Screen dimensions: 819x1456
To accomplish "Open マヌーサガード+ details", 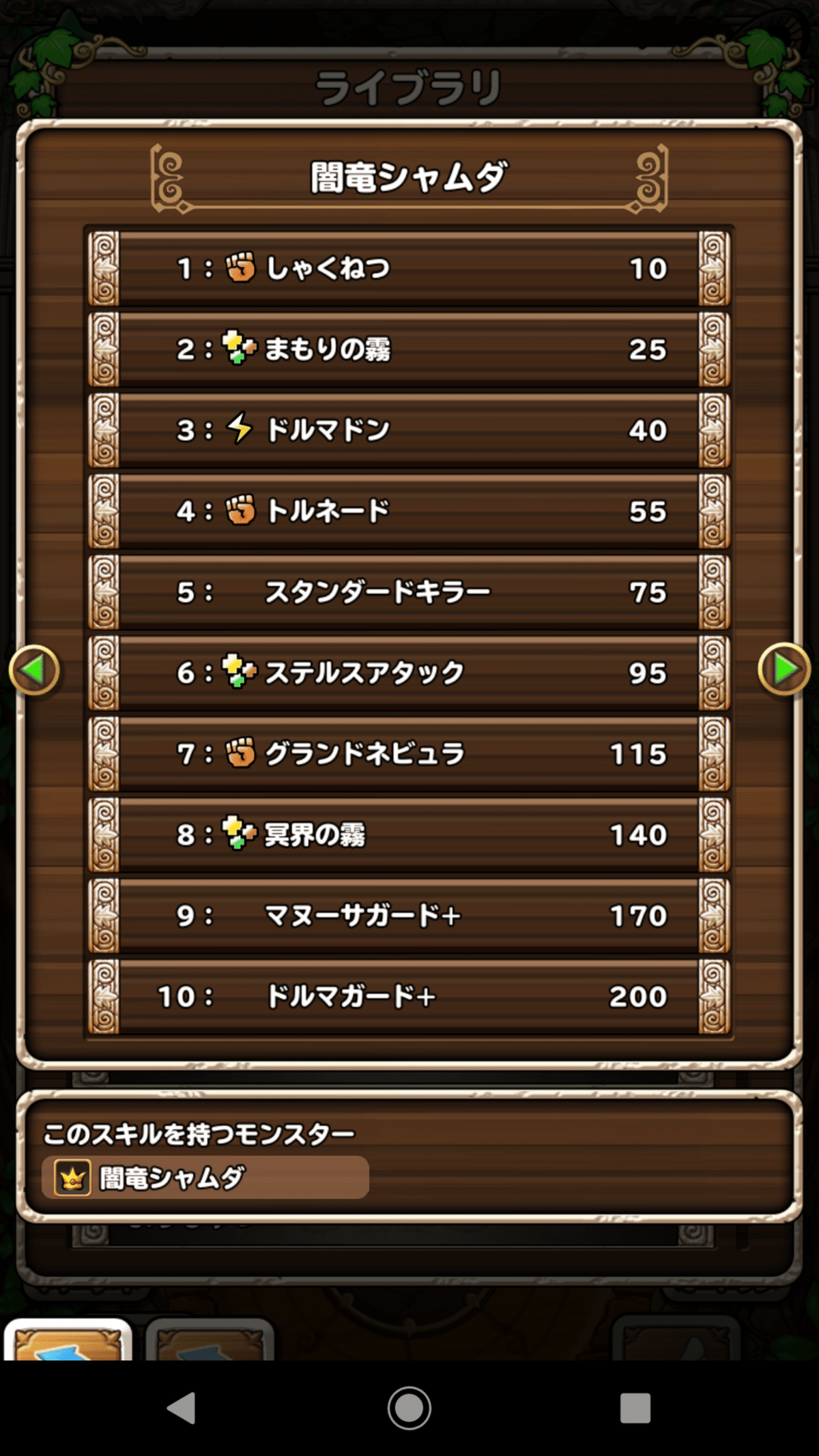I will point(409,916).
